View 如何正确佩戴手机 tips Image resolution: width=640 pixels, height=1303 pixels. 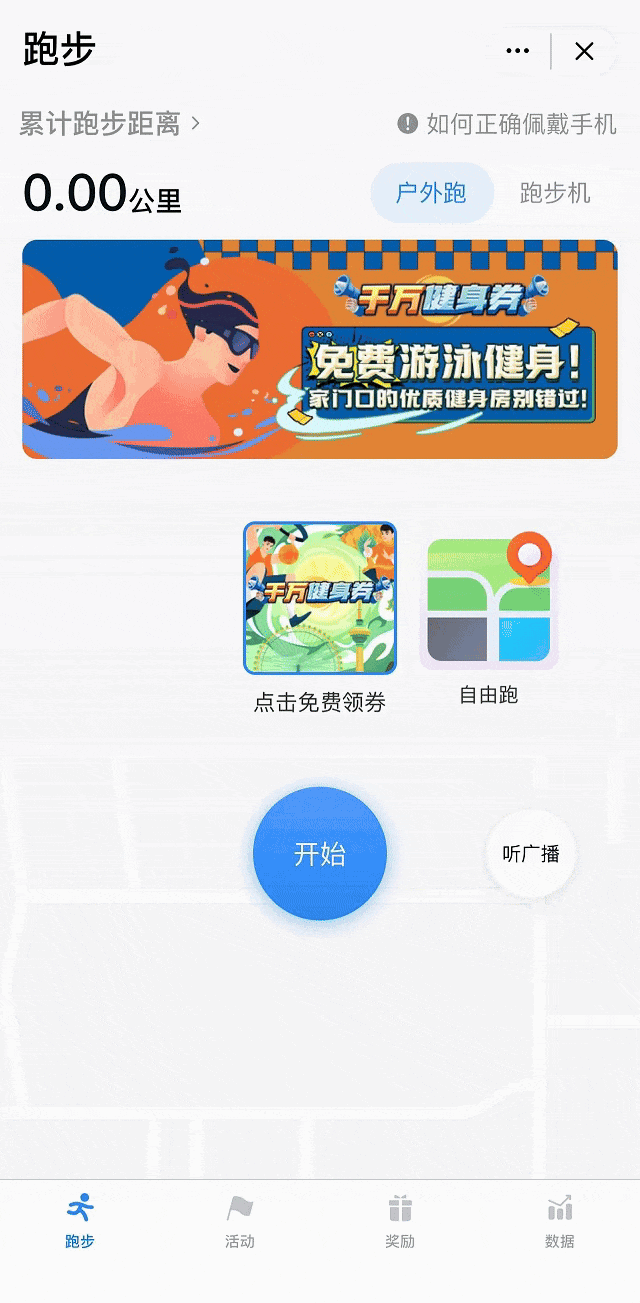click(507, 124)
